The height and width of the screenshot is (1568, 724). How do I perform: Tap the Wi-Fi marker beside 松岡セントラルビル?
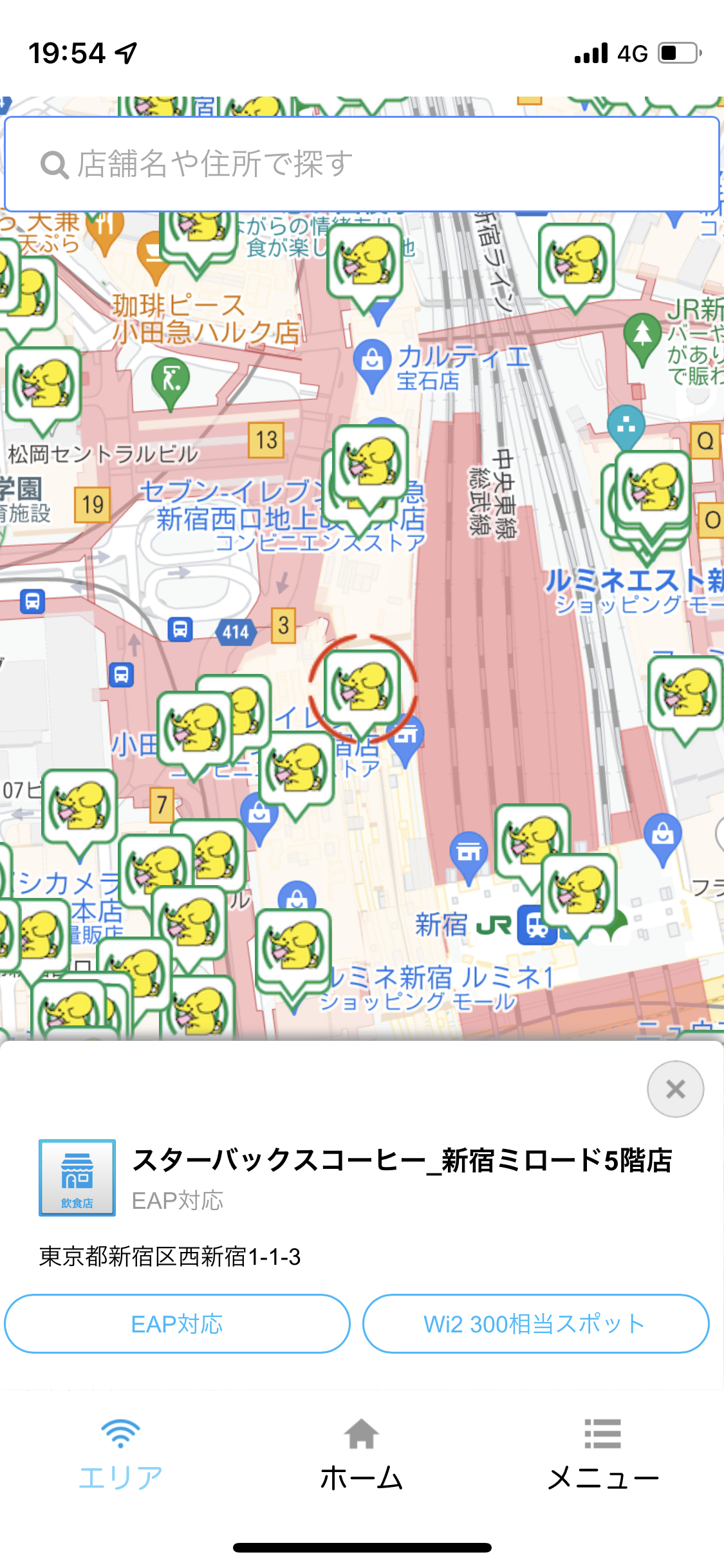click(44, 386)
